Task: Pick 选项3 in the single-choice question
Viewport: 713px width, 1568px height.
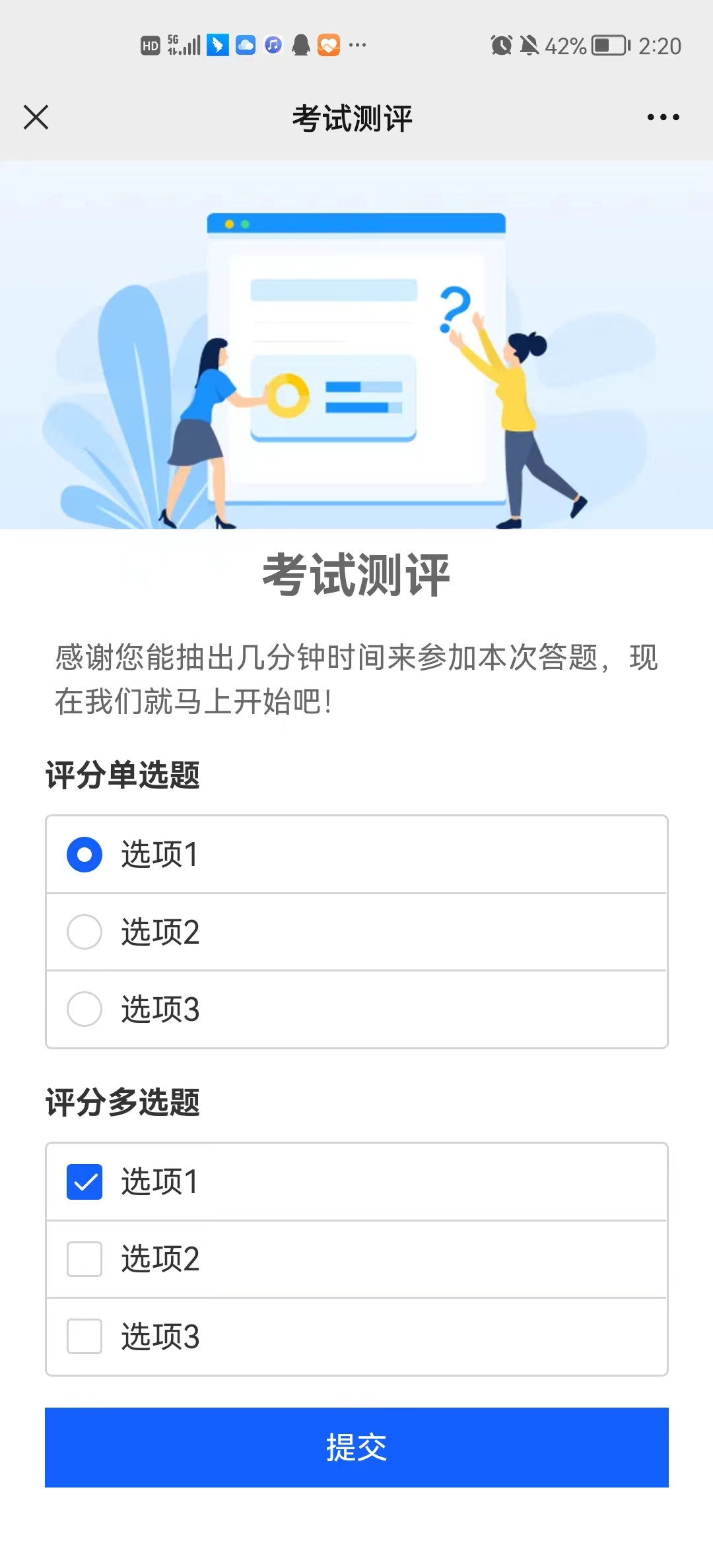Action: coord(85,1009)
